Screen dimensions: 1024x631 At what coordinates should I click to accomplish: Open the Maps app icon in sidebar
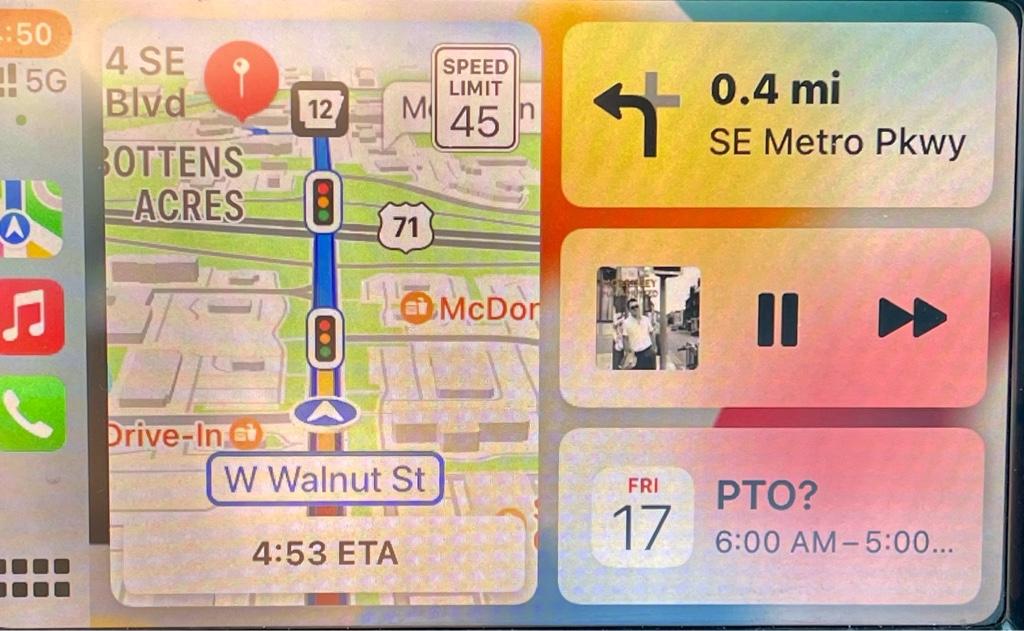30,219
